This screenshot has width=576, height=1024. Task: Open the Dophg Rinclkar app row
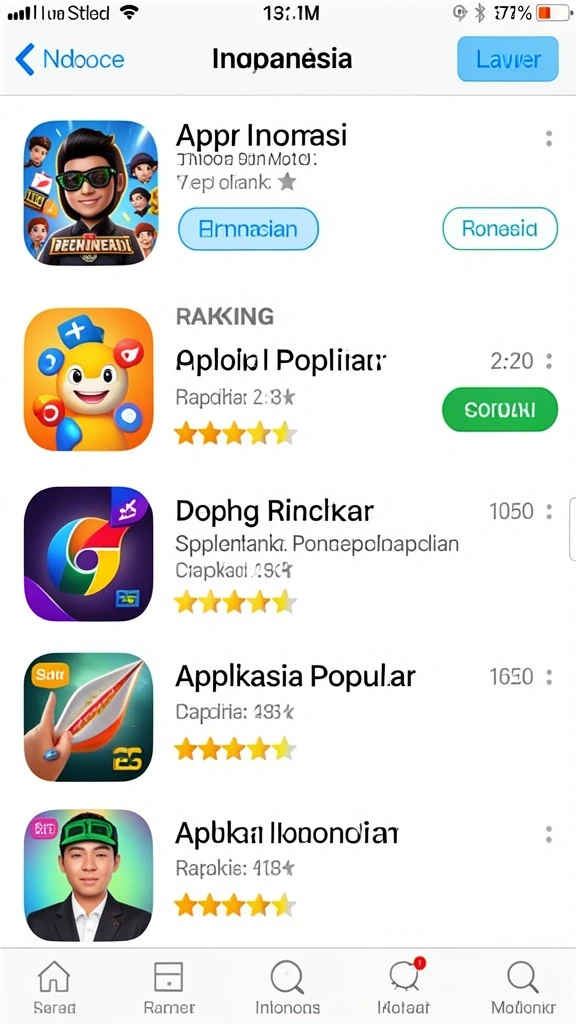288,553
